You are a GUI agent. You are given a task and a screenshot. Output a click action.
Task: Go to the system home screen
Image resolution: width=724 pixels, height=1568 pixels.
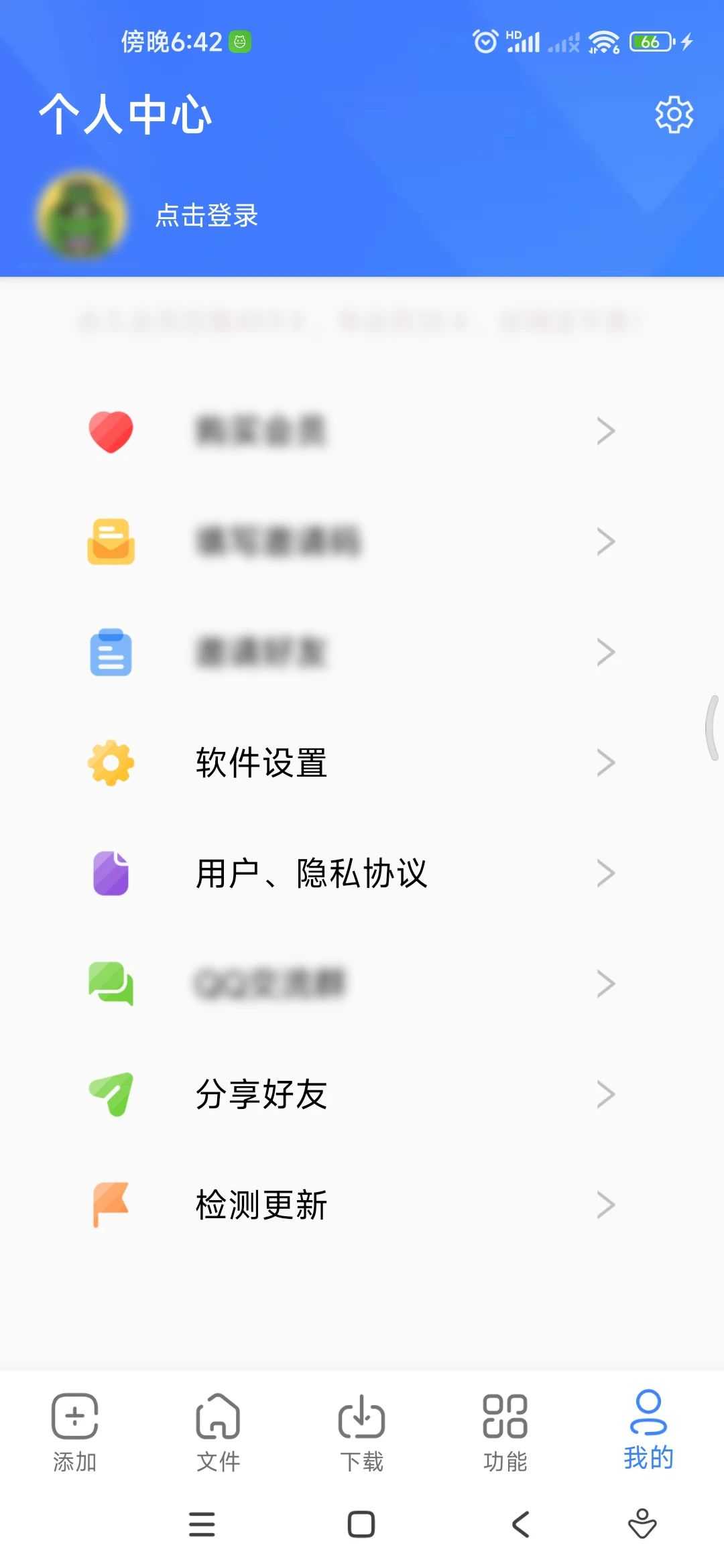[361, 1524]
